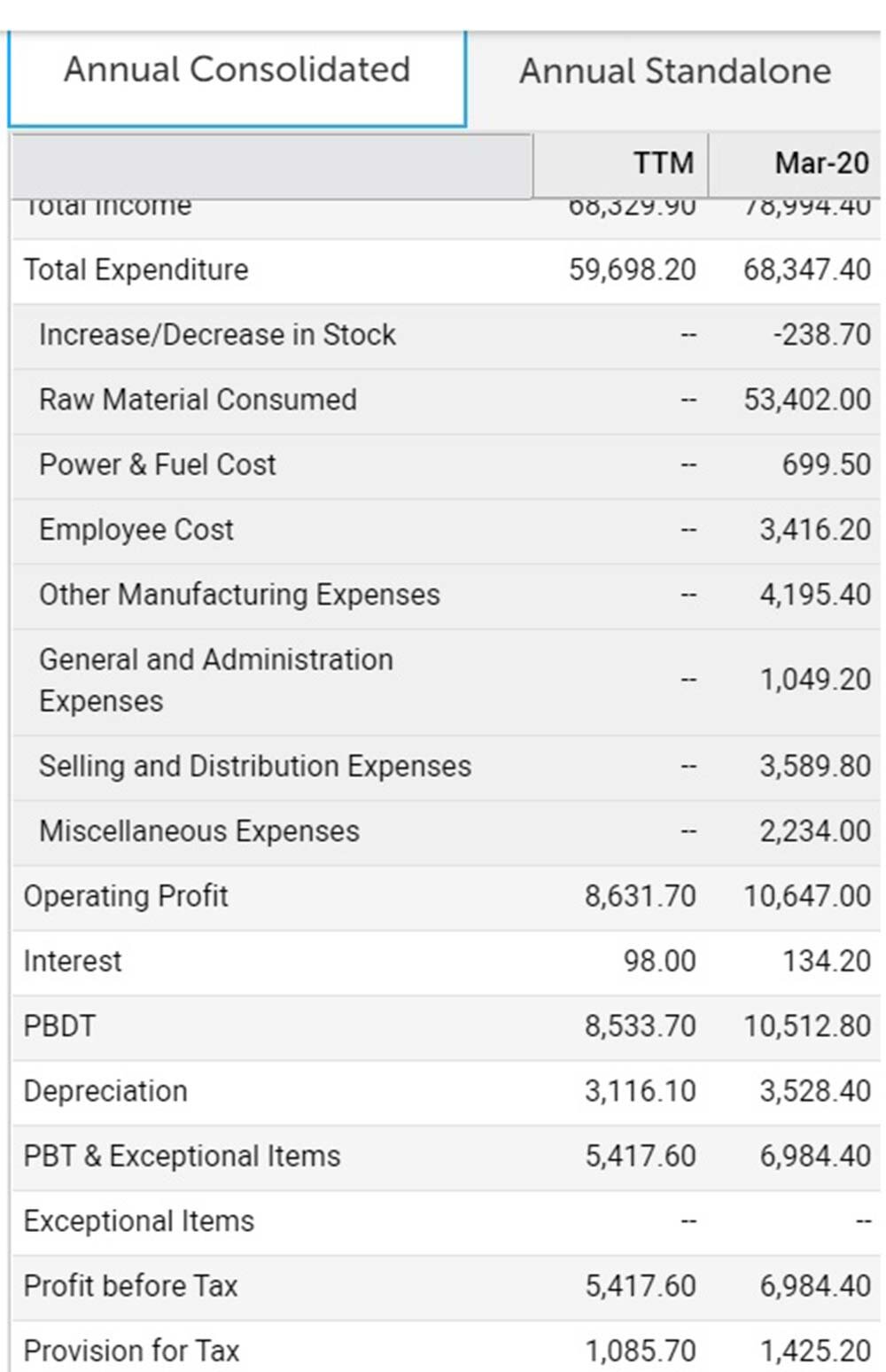This screenshot has height=1372, width=886.
Task: Switch to the Annual Standalone tab
Action: pyautogui.click(x=675, y=72)
